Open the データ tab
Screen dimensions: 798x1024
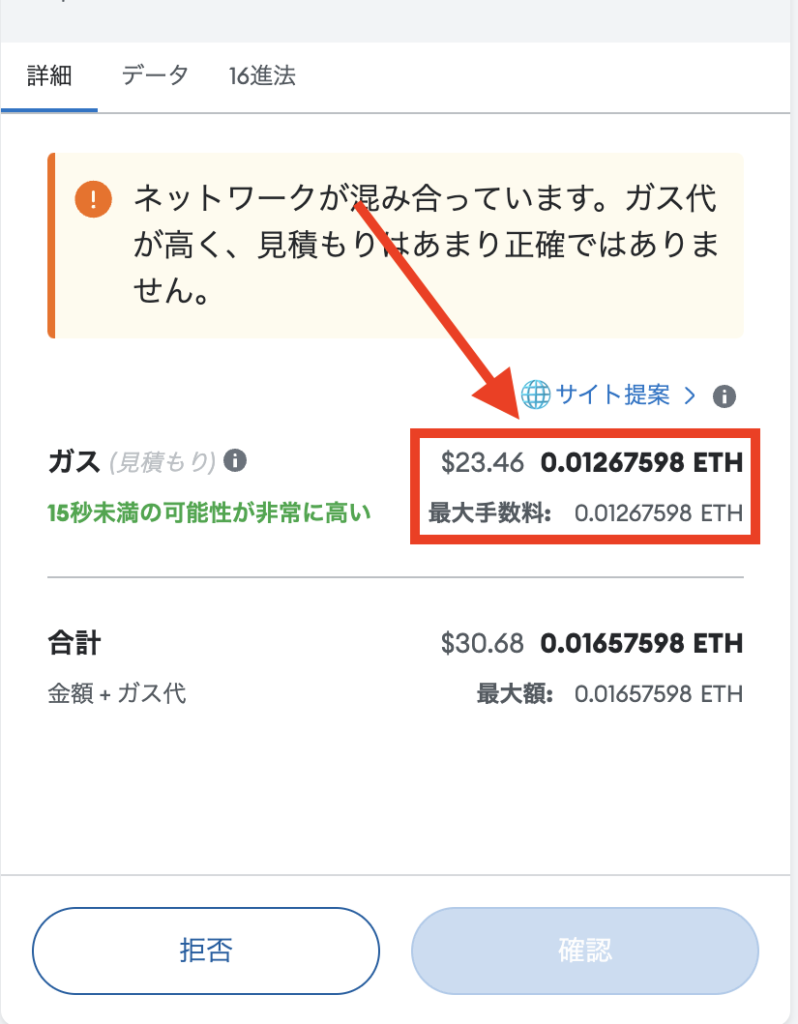[155, 76]
